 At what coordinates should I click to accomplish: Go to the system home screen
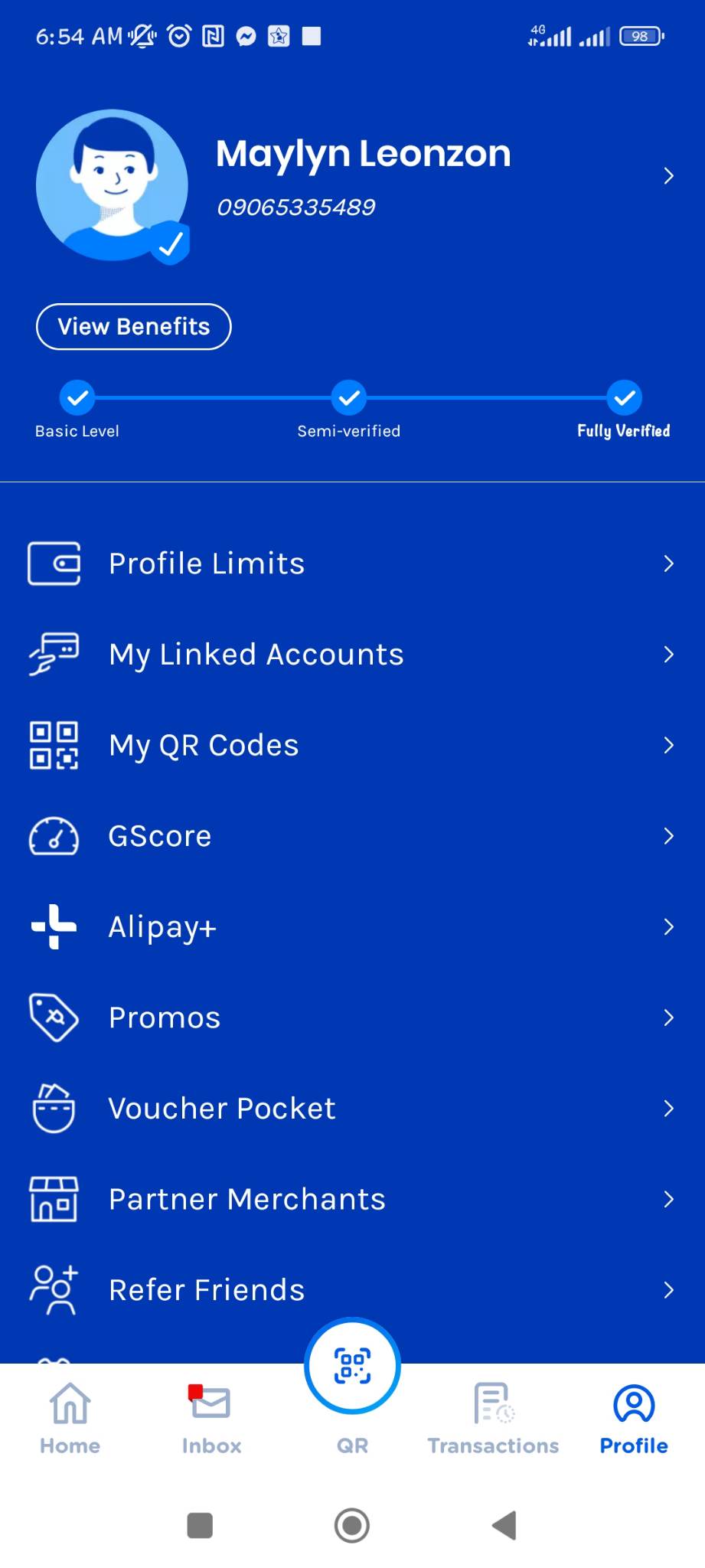coord(352,1525)
